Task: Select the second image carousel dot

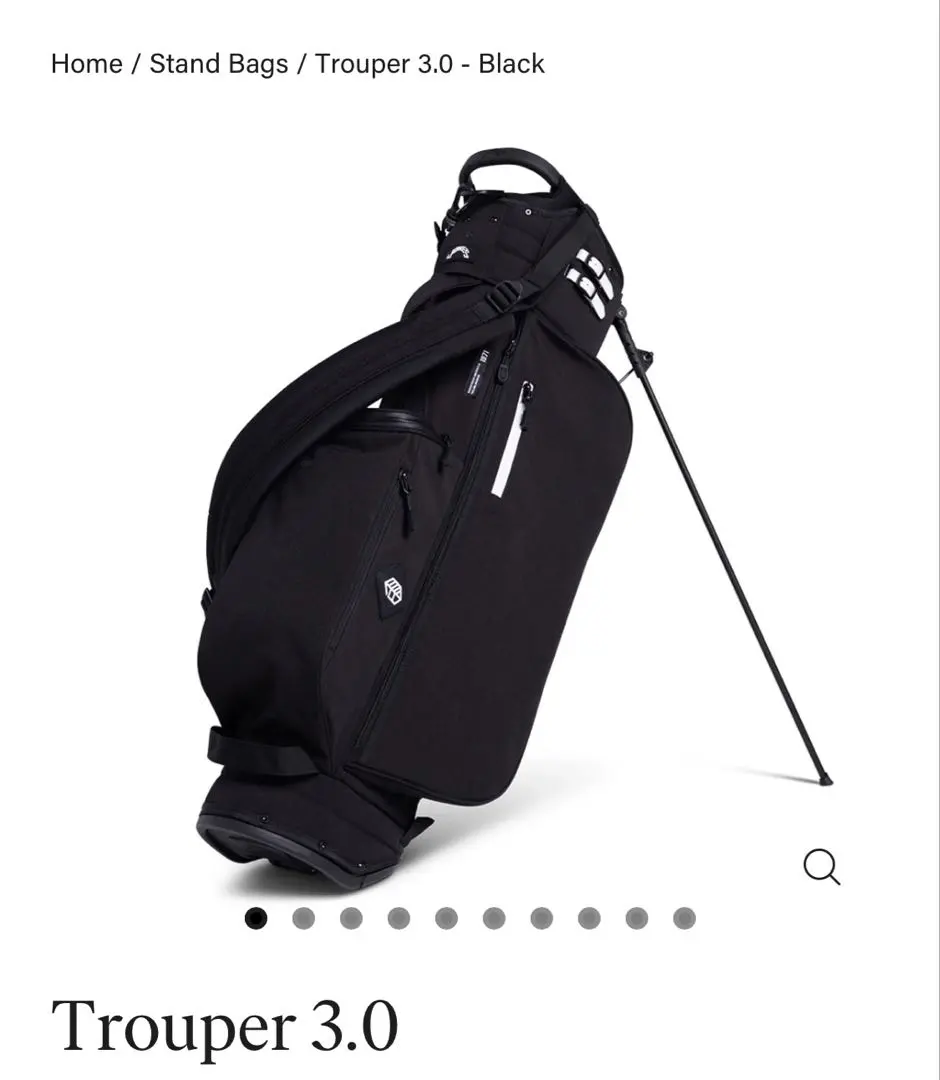Action: click(x=303, y=918)
